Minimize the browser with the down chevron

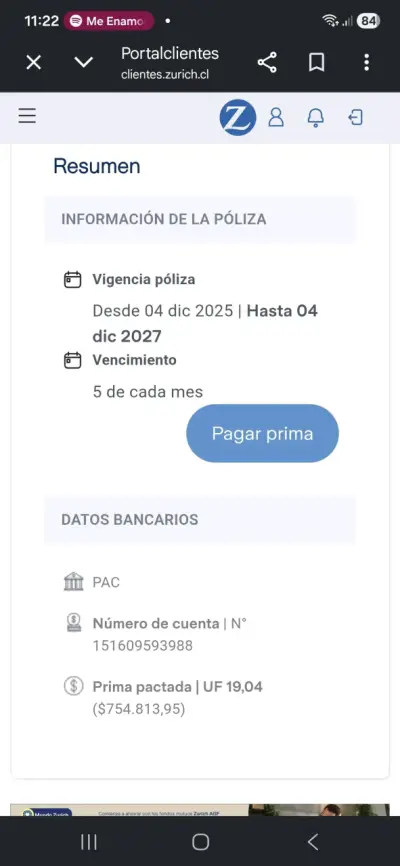pos(83,63)
